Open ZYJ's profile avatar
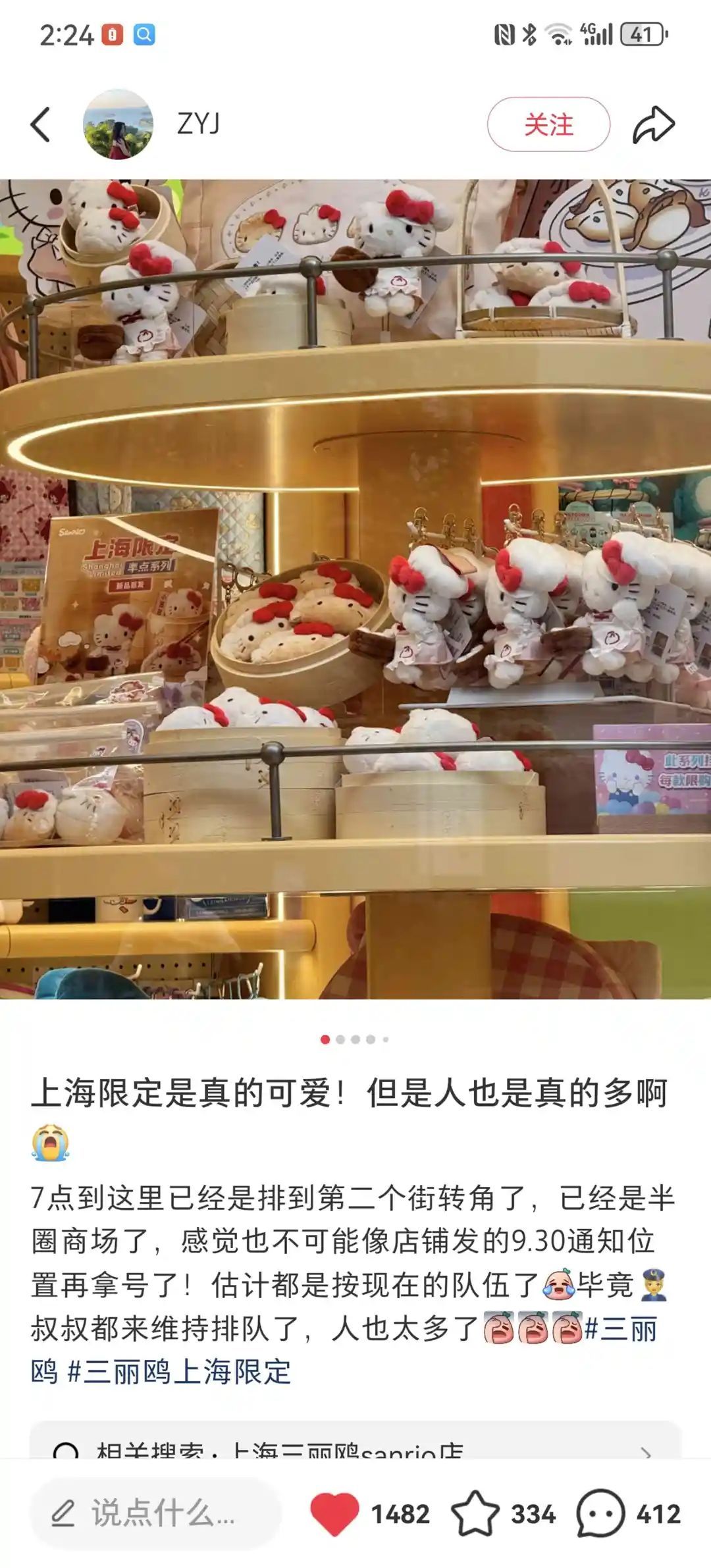Image resolution: width=711 pixels, height=1568 pixels. tap(118, 124)
